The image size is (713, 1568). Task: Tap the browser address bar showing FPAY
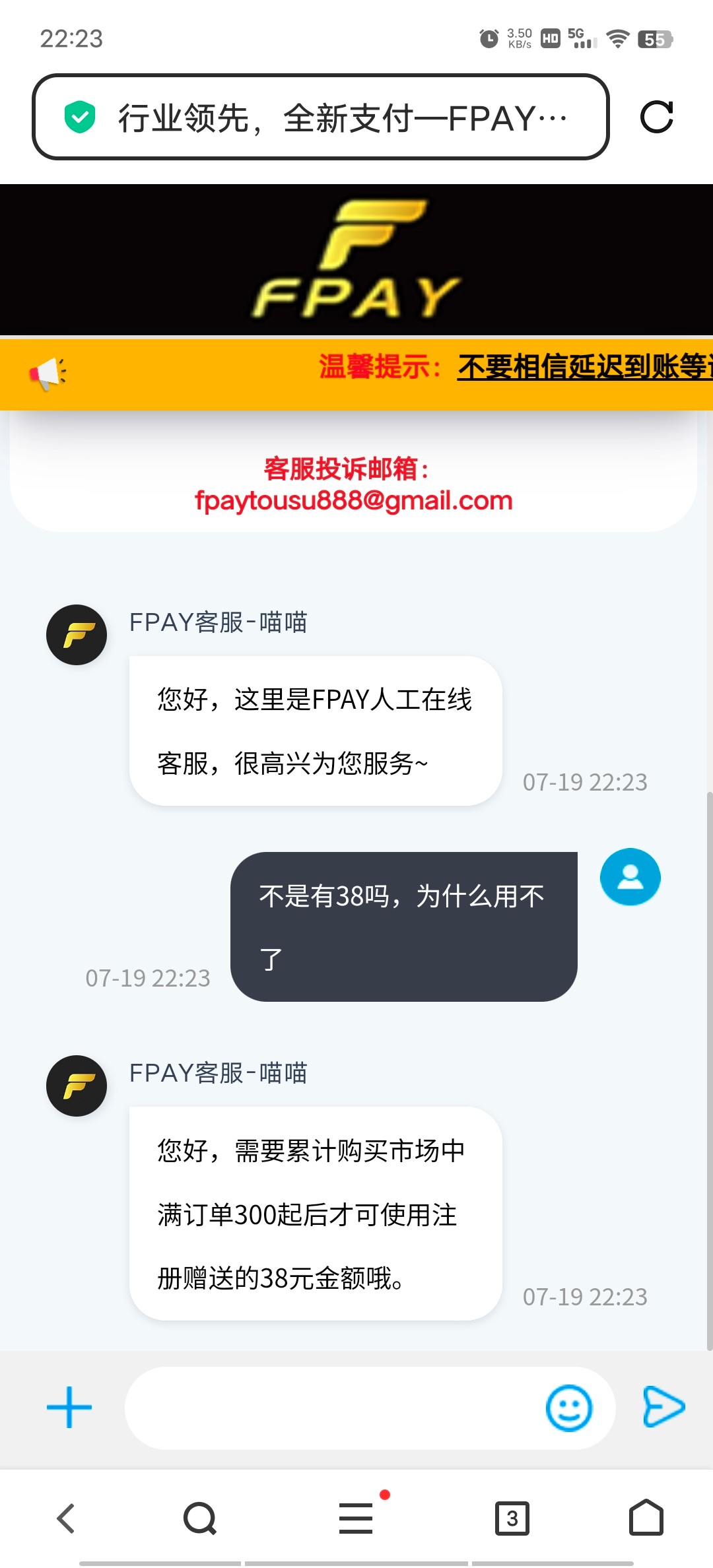[320, 117]
